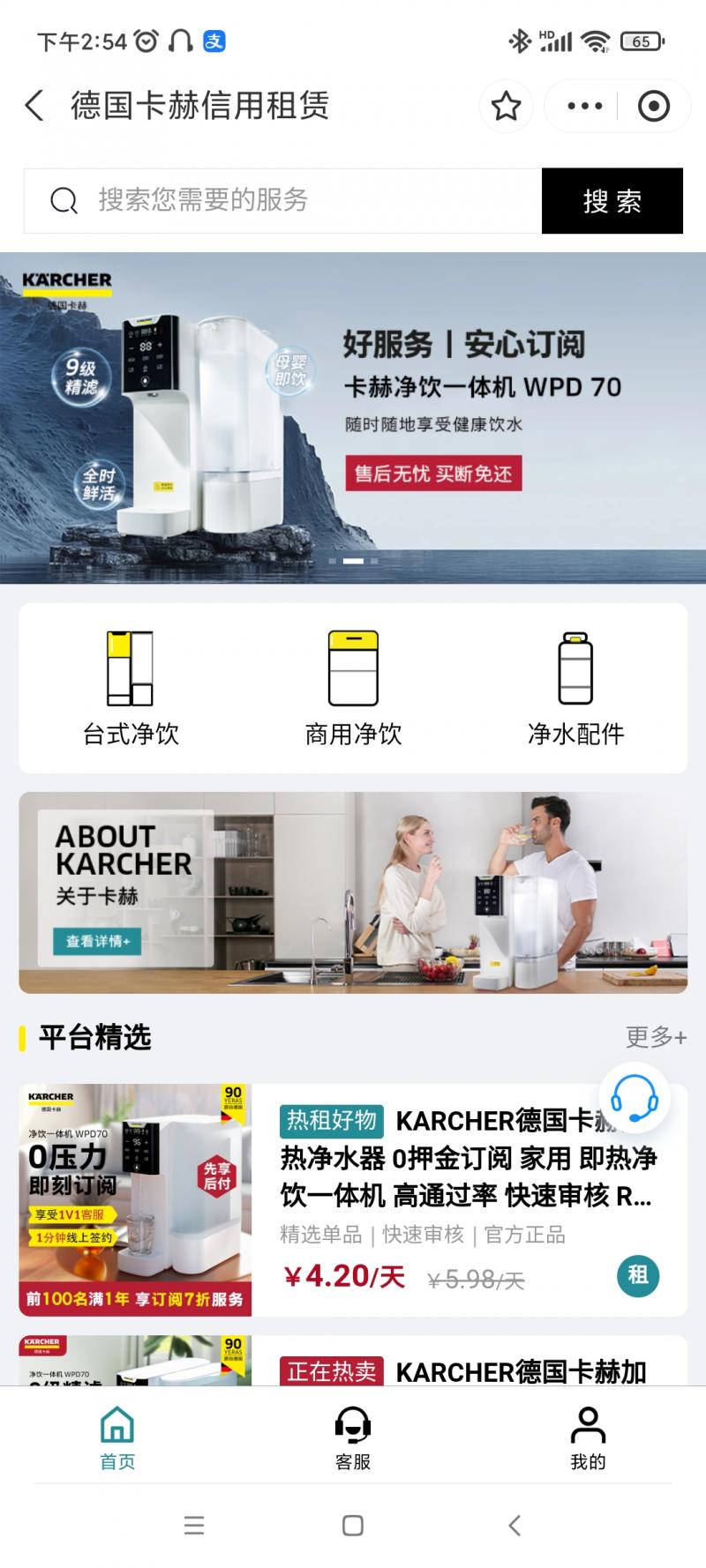Show more items via 更多+
706x1568 pixels.
(655, 1037)
